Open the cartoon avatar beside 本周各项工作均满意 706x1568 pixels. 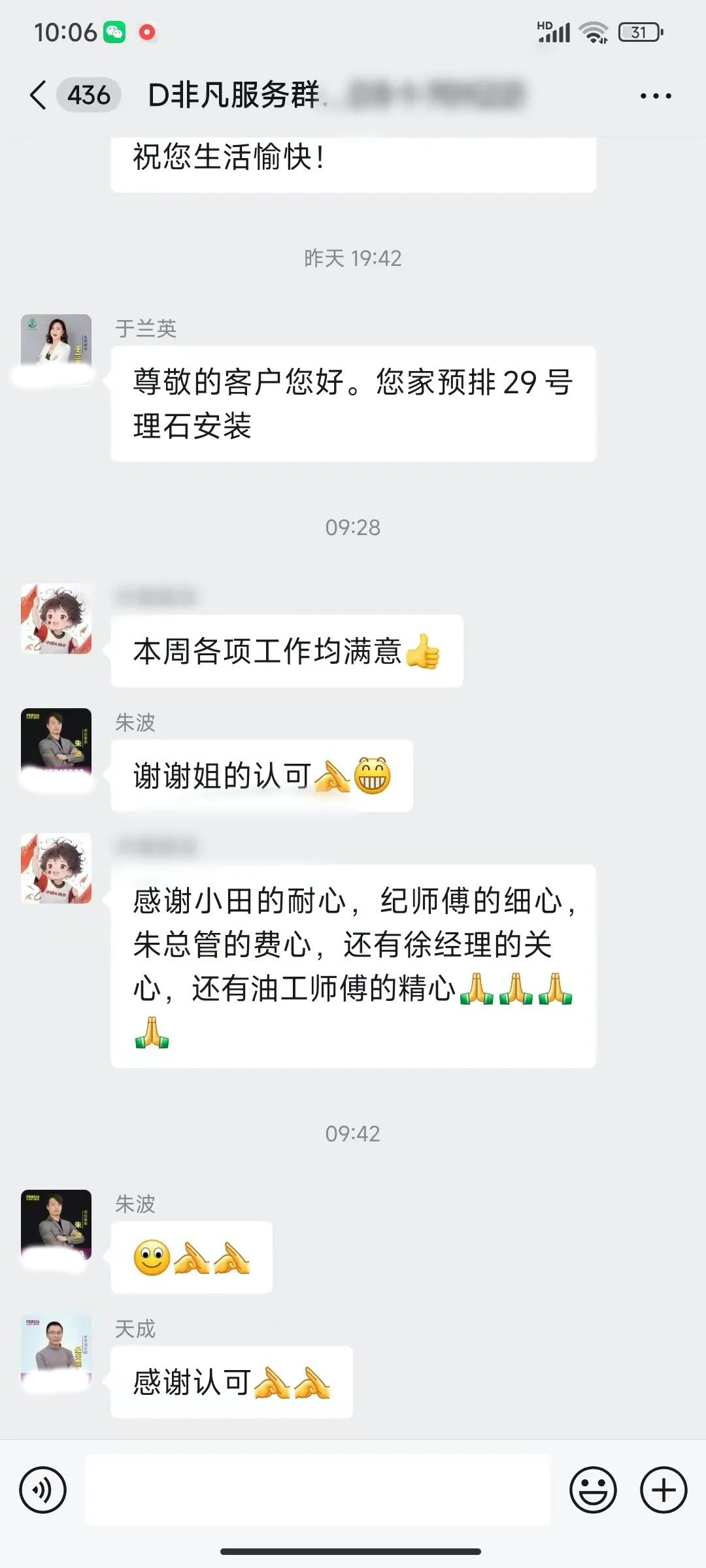56,619
